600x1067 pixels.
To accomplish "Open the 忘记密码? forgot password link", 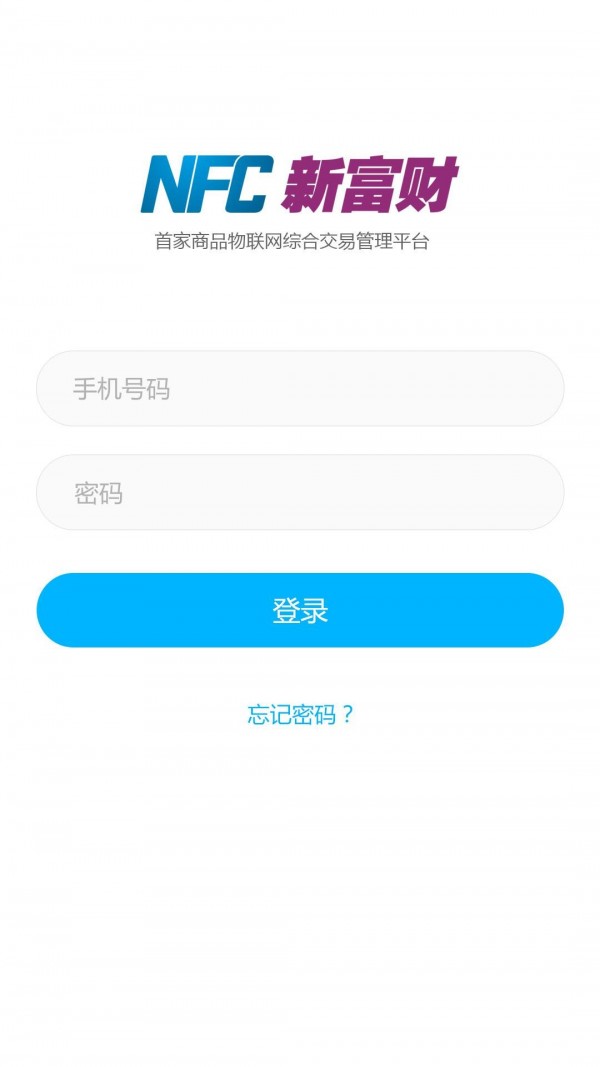I will [x=300, y=715].
